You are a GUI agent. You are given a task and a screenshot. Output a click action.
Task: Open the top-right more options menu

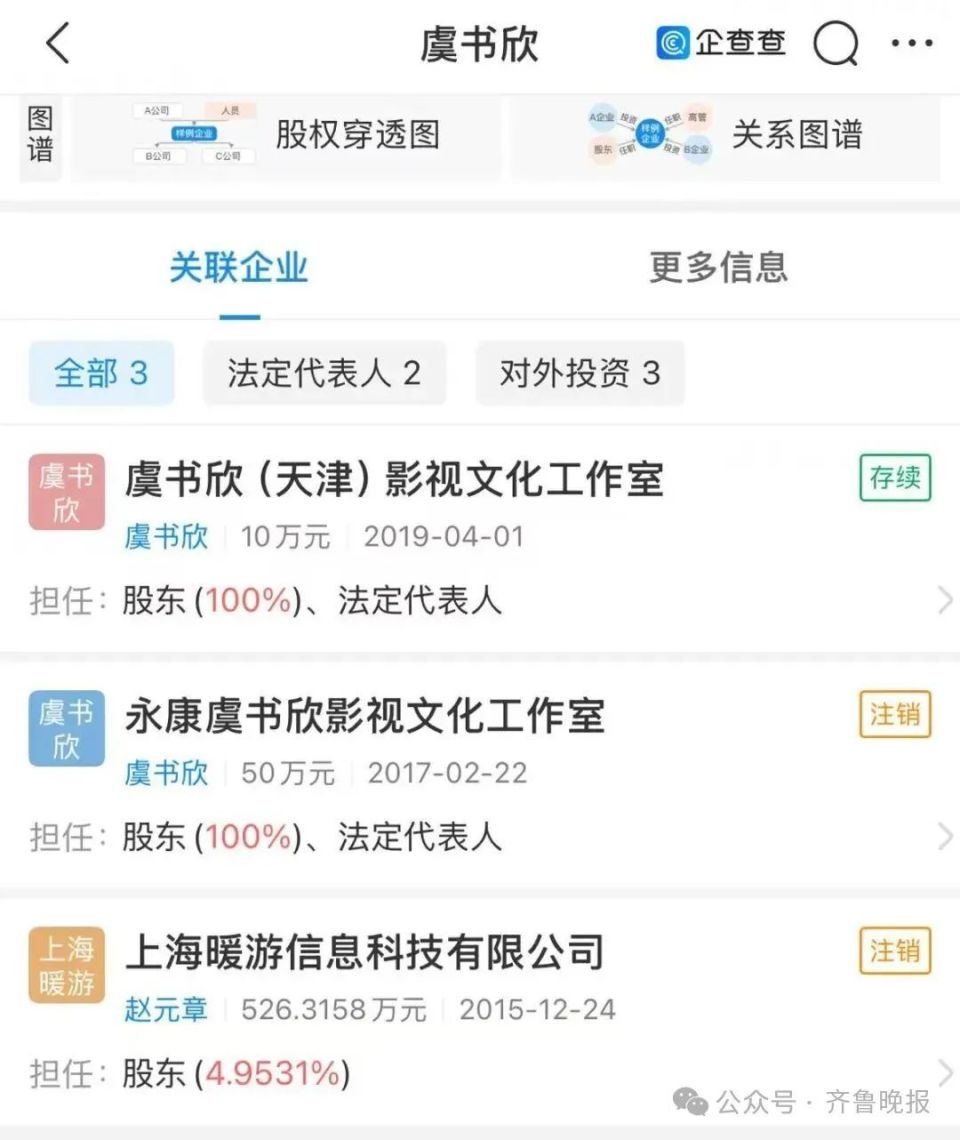911,44
